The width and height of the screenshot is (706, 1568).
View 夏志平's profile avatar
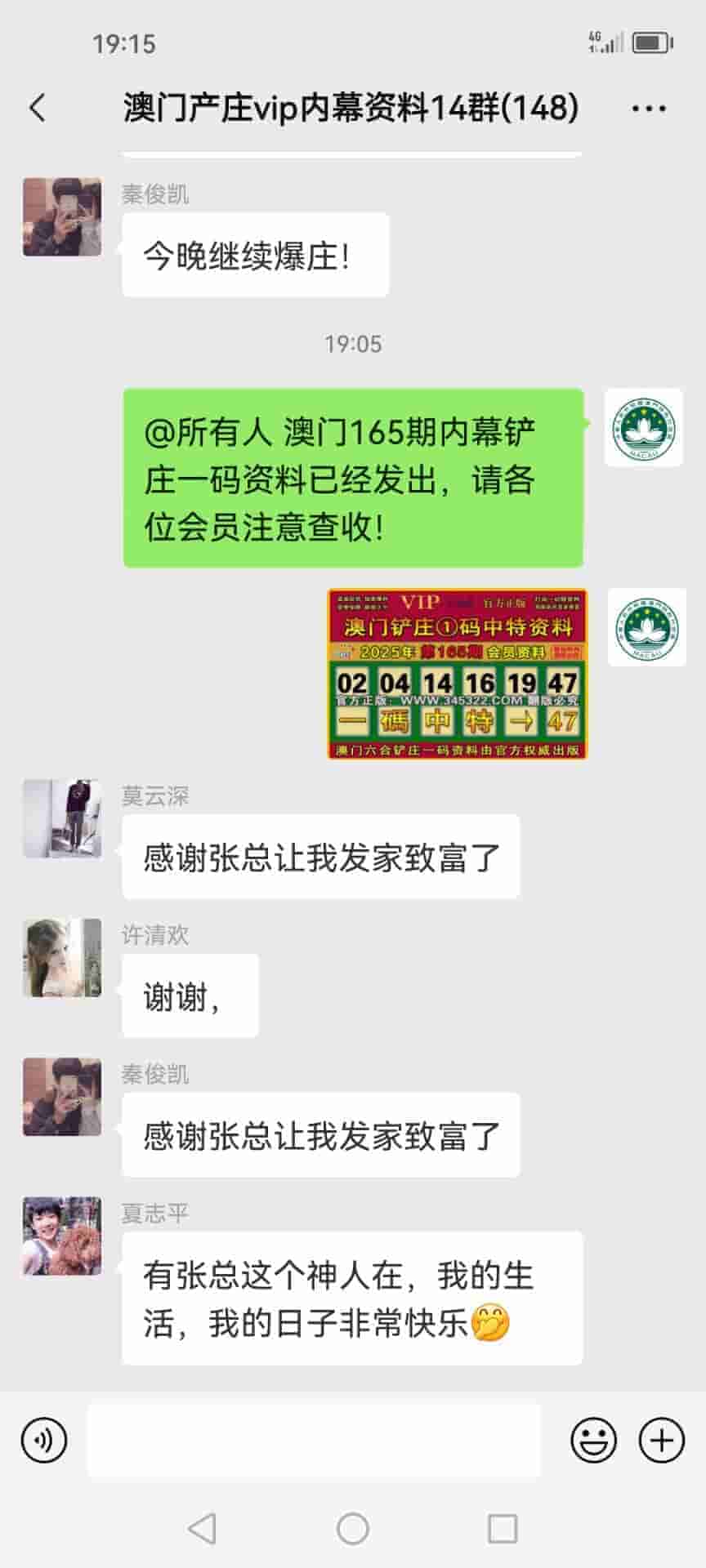click(62, 1236)
